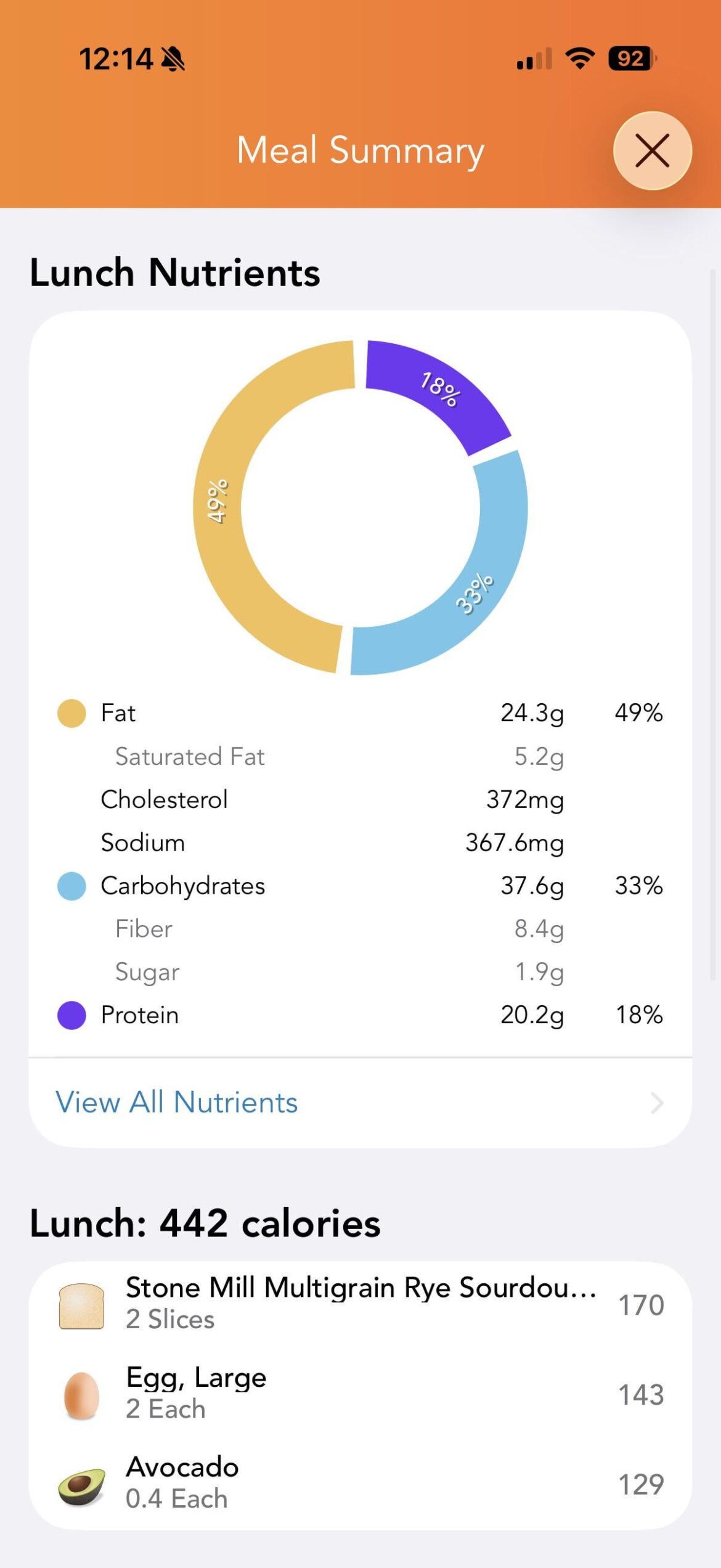Screen dimensions: 721x1568
Task: Open the Stone Mill Multigrain Rye Sourdough entry
Action: (360, 1304)
